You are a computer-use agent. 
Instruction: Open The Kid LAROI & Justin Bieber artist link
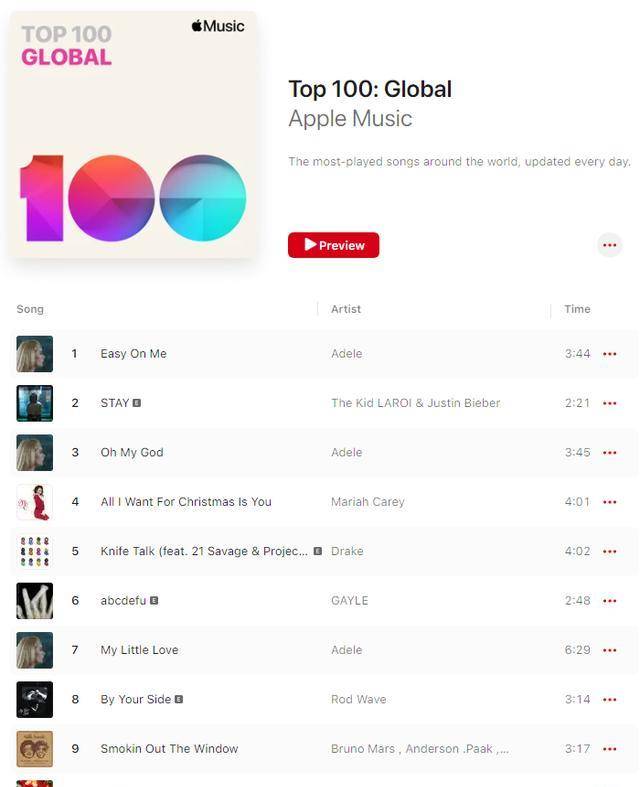pyautogui.click(x=415, y=403)
